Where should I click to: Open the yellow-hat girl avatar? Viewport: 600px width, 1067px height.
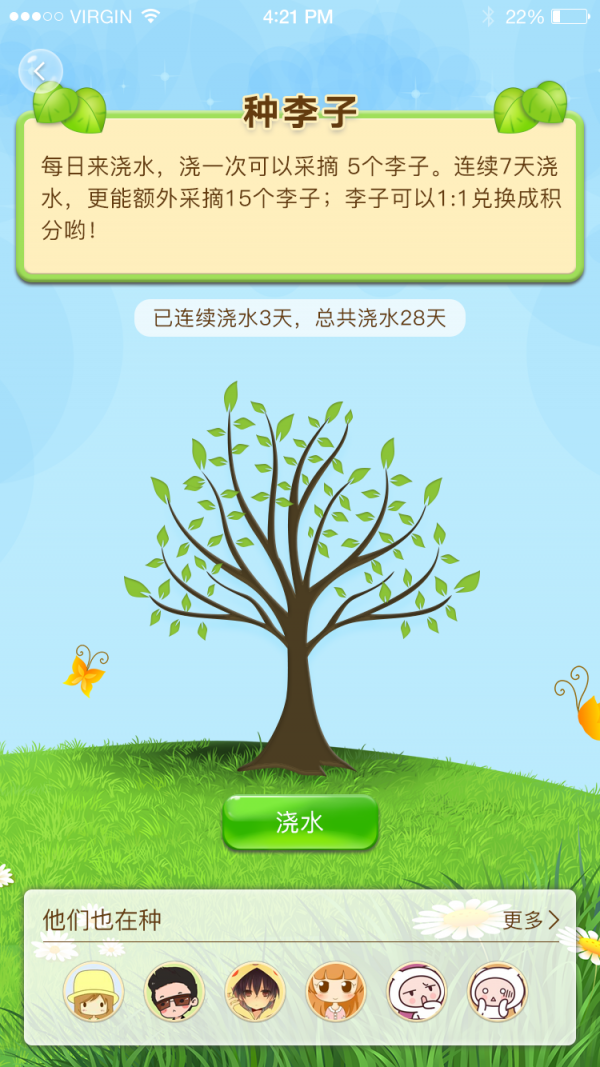[x=94, y=991]
